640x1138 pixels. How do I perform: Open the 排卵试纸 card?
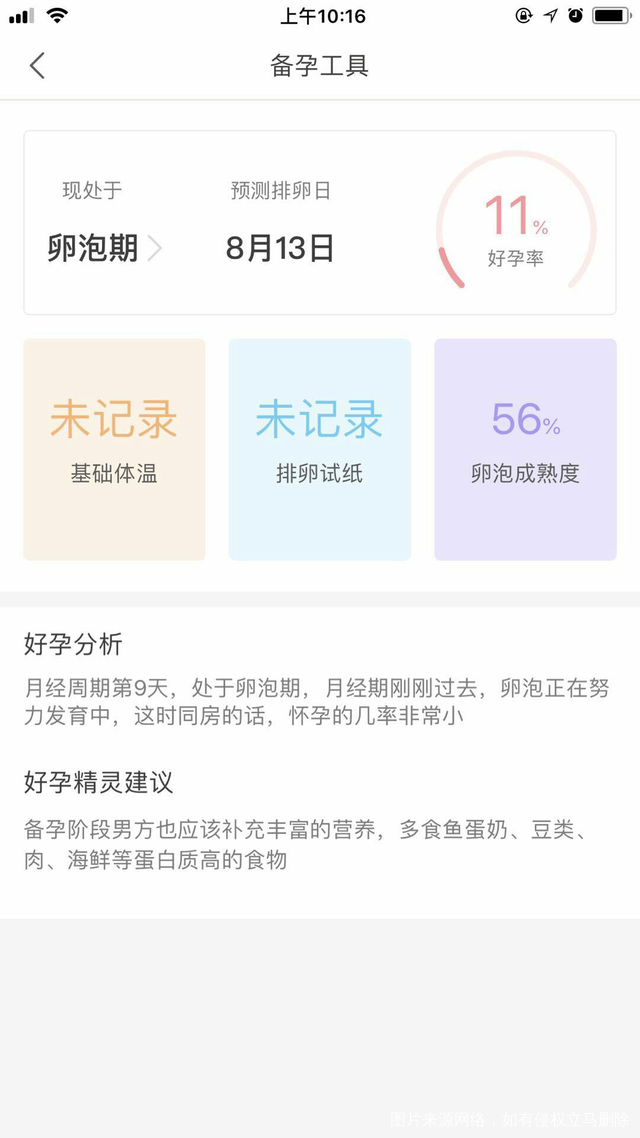[320, 449]
